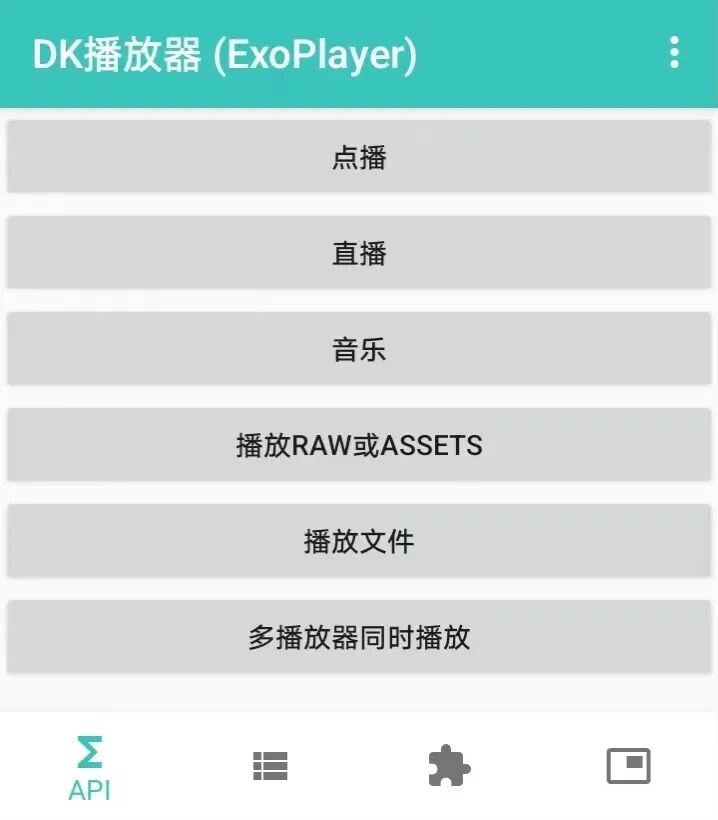Go to the puzzle piece extensions tab
Viewport: 718px width, 820px height.
(x=449, y=766)
